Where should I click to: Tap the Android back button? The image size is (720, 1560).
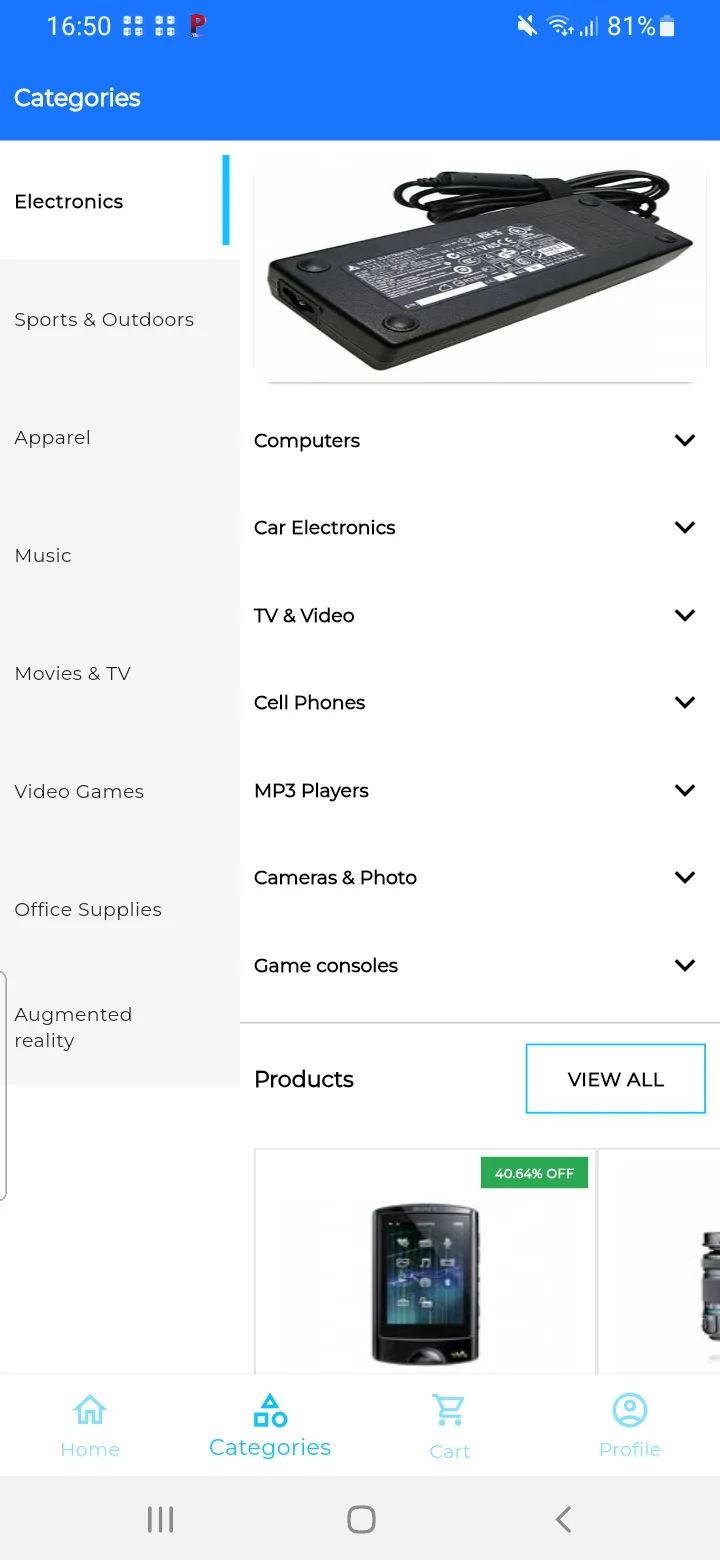(562, 1518)
